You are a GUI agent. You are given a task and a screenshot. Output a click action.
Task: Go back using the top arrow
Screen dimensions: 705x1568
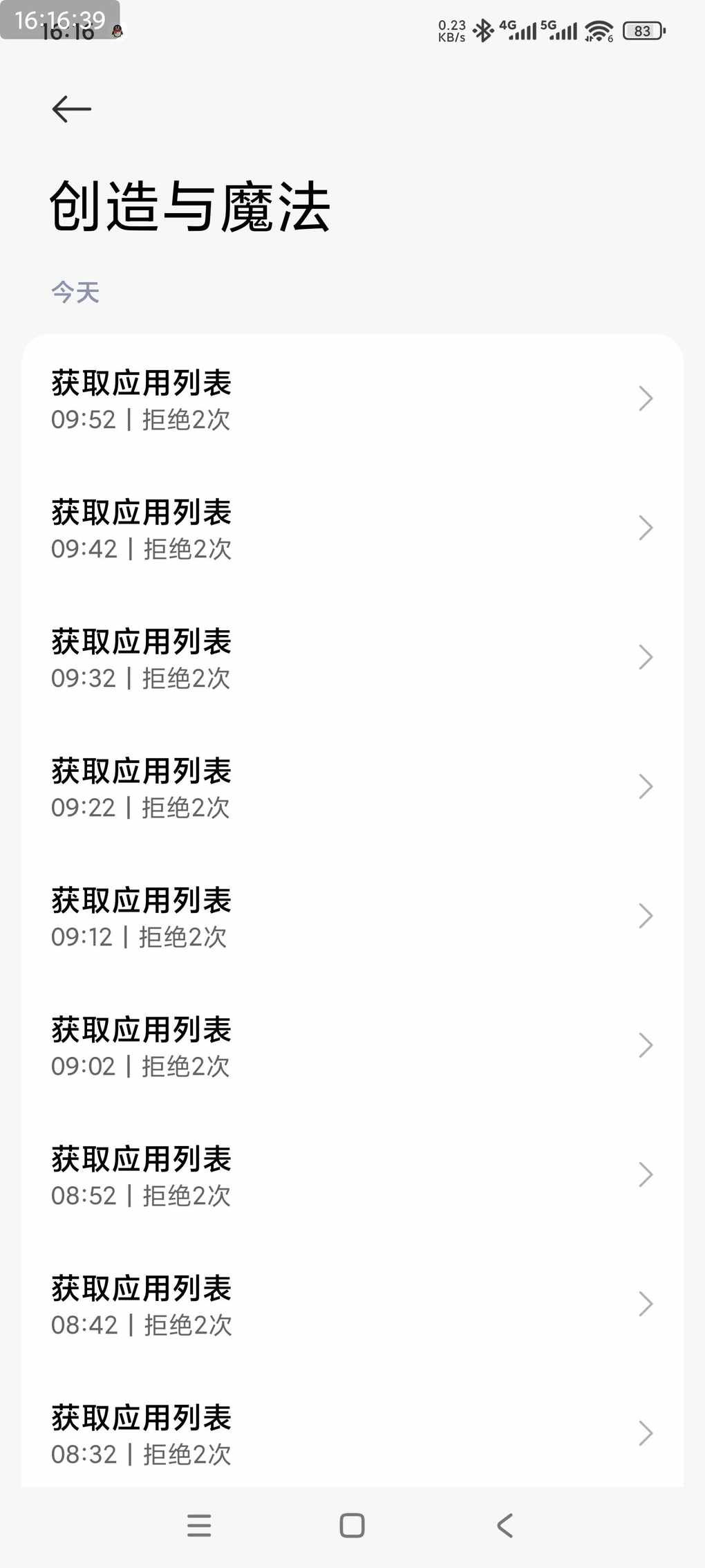(72, 109)
